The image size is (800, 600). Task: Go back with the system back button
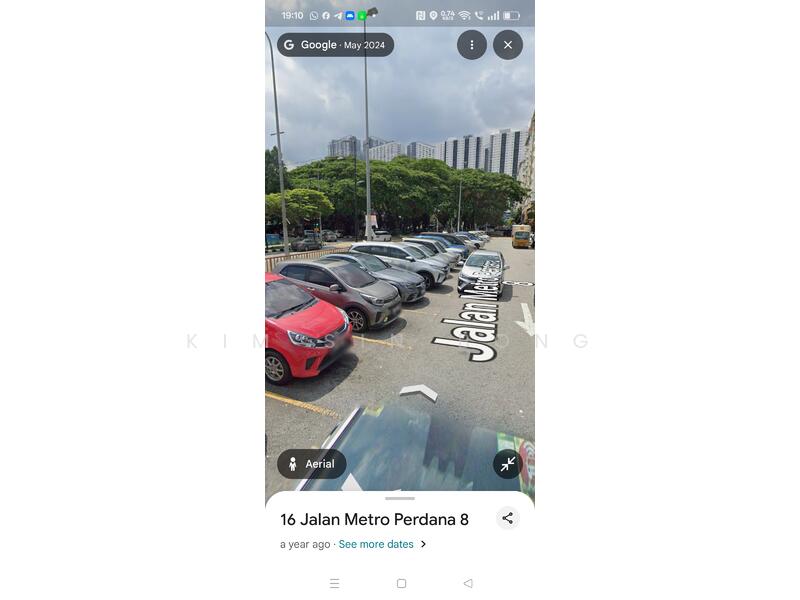click(x=467, y=583)
